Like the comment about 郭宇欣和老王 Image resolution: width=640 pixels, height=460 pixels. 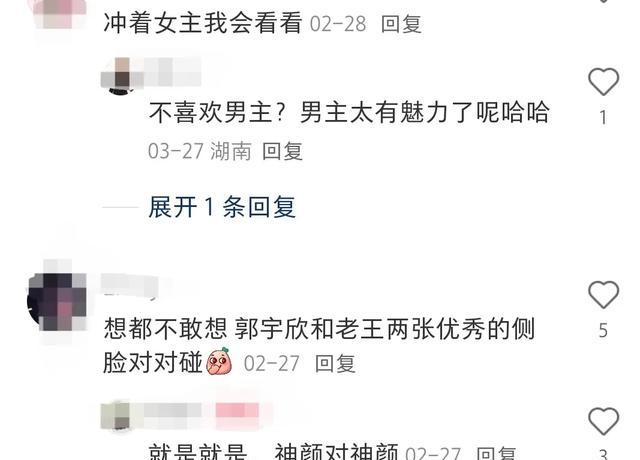click(603, 295)
